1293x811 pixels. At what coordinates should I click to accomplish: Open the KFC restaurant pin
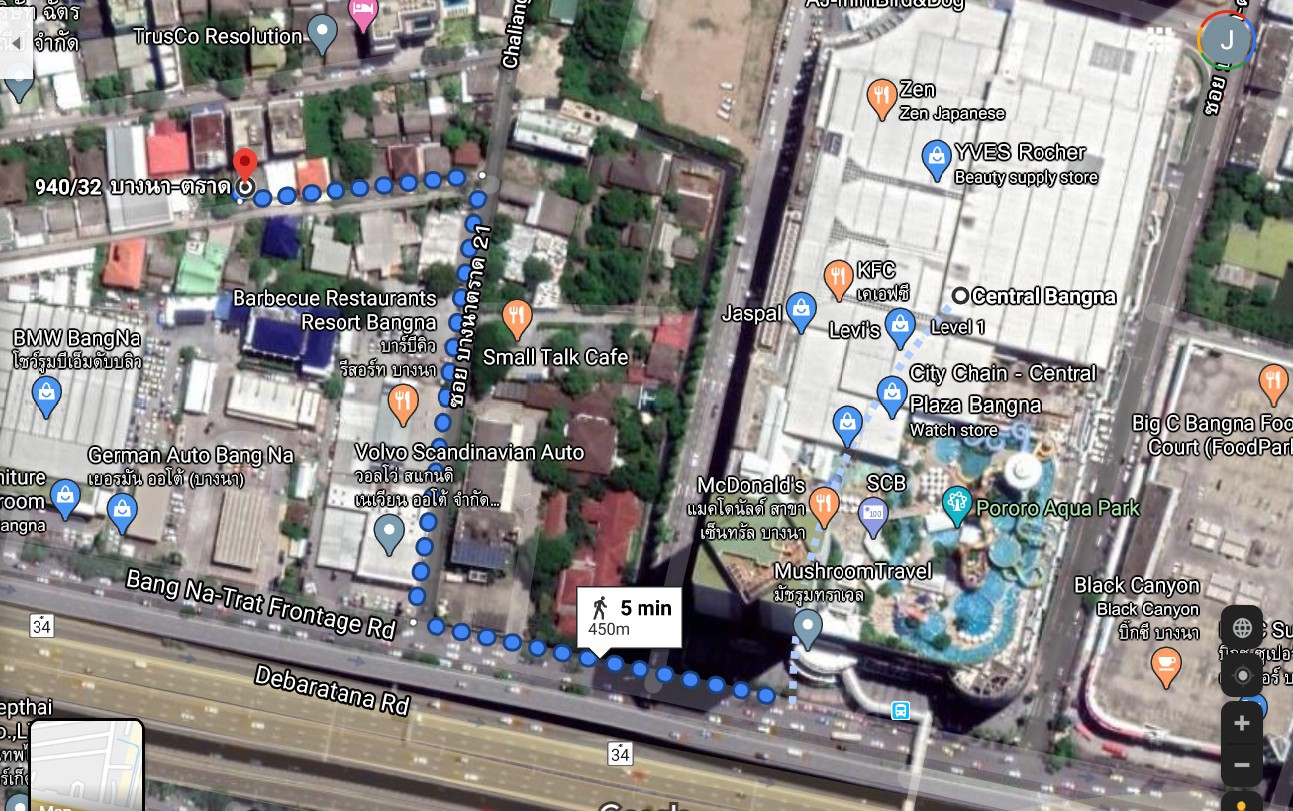(838, 280)
